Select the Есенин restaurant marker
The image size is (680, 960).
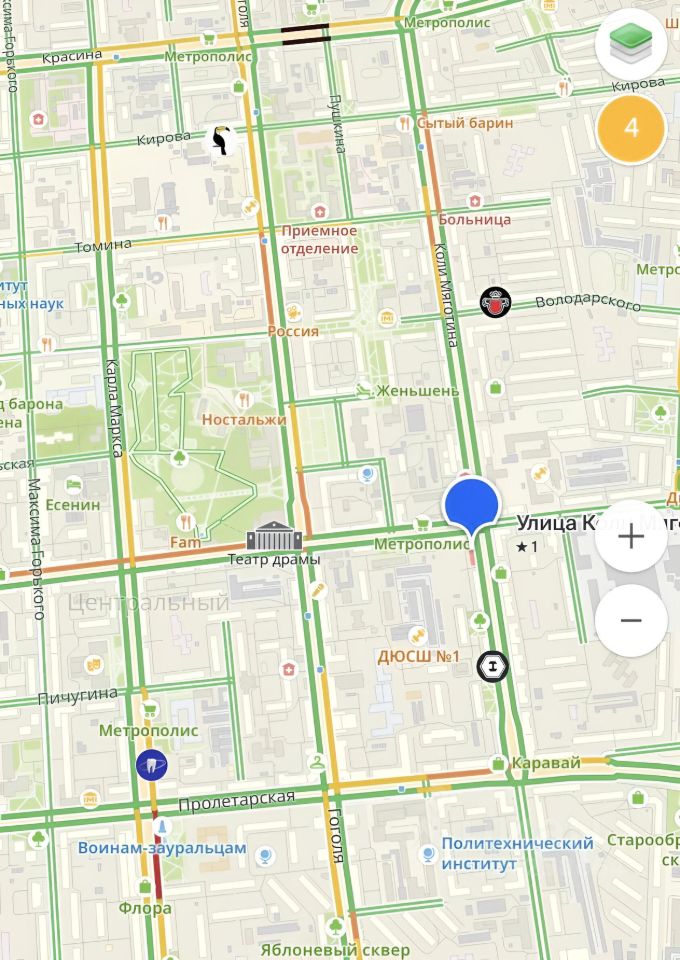point(71,484)
